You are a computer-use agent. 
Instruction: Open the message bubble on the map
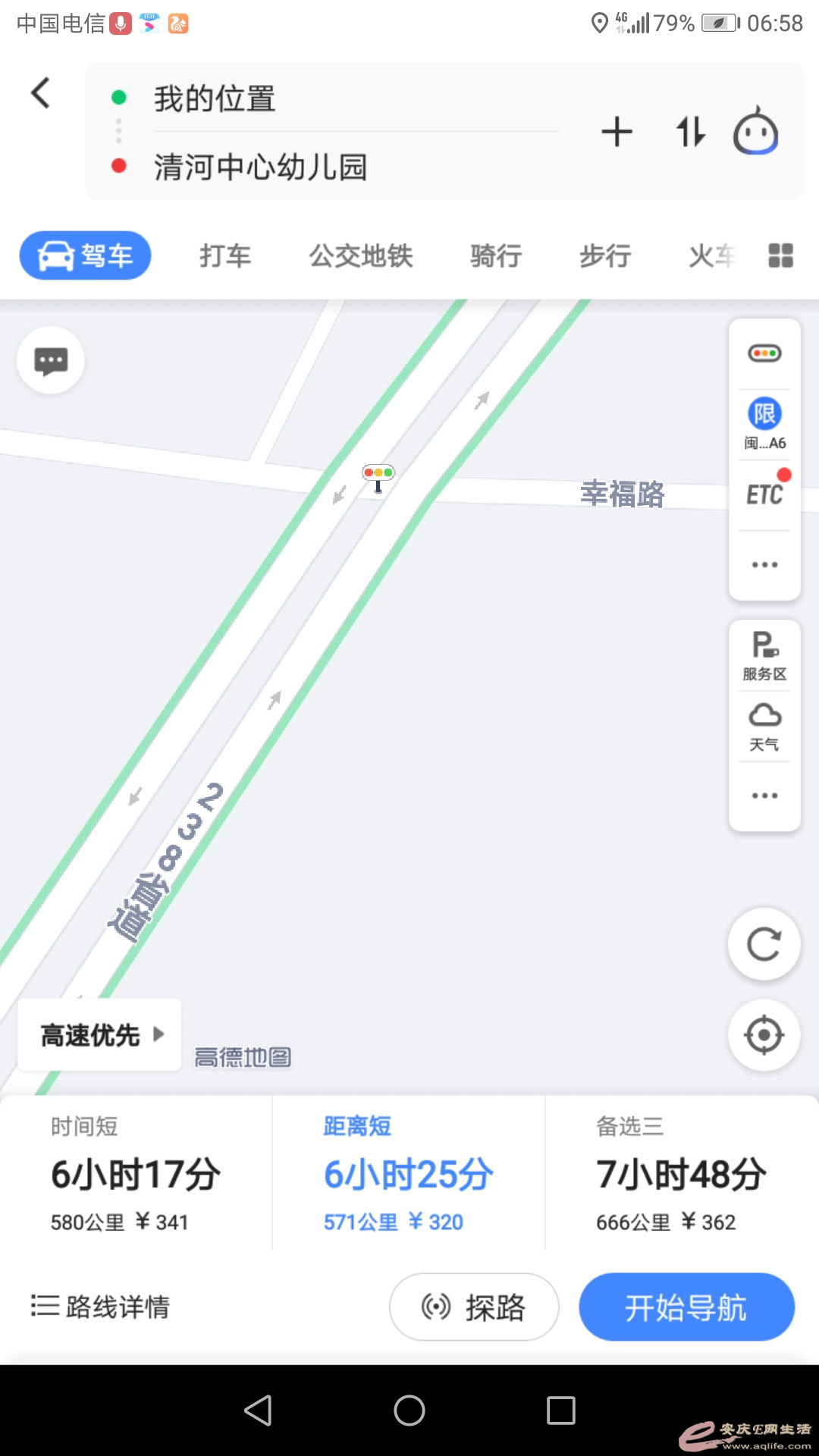51,361
